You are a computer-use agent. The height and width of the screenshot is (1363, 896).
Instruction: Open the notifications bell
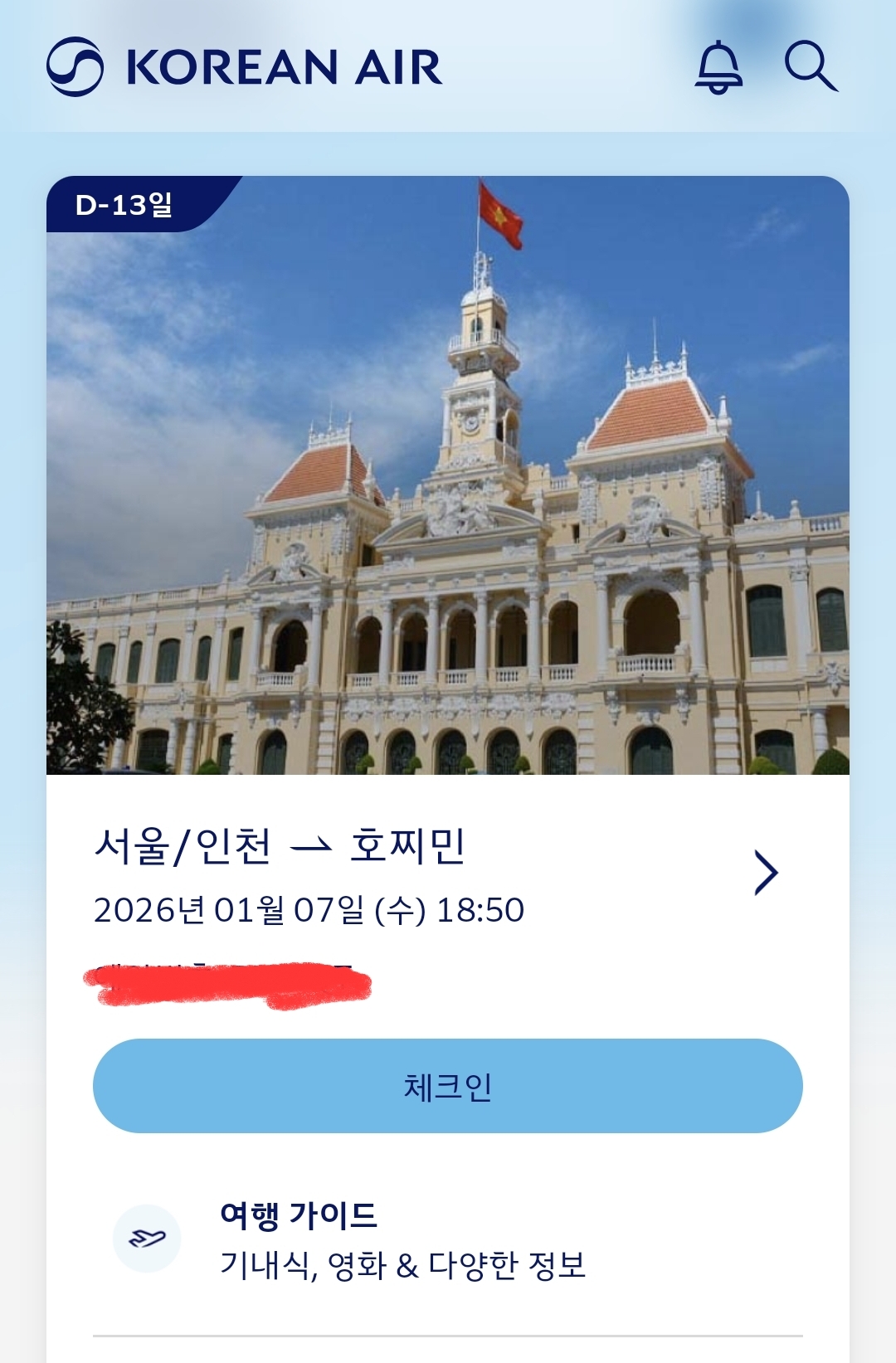point(718,66)
